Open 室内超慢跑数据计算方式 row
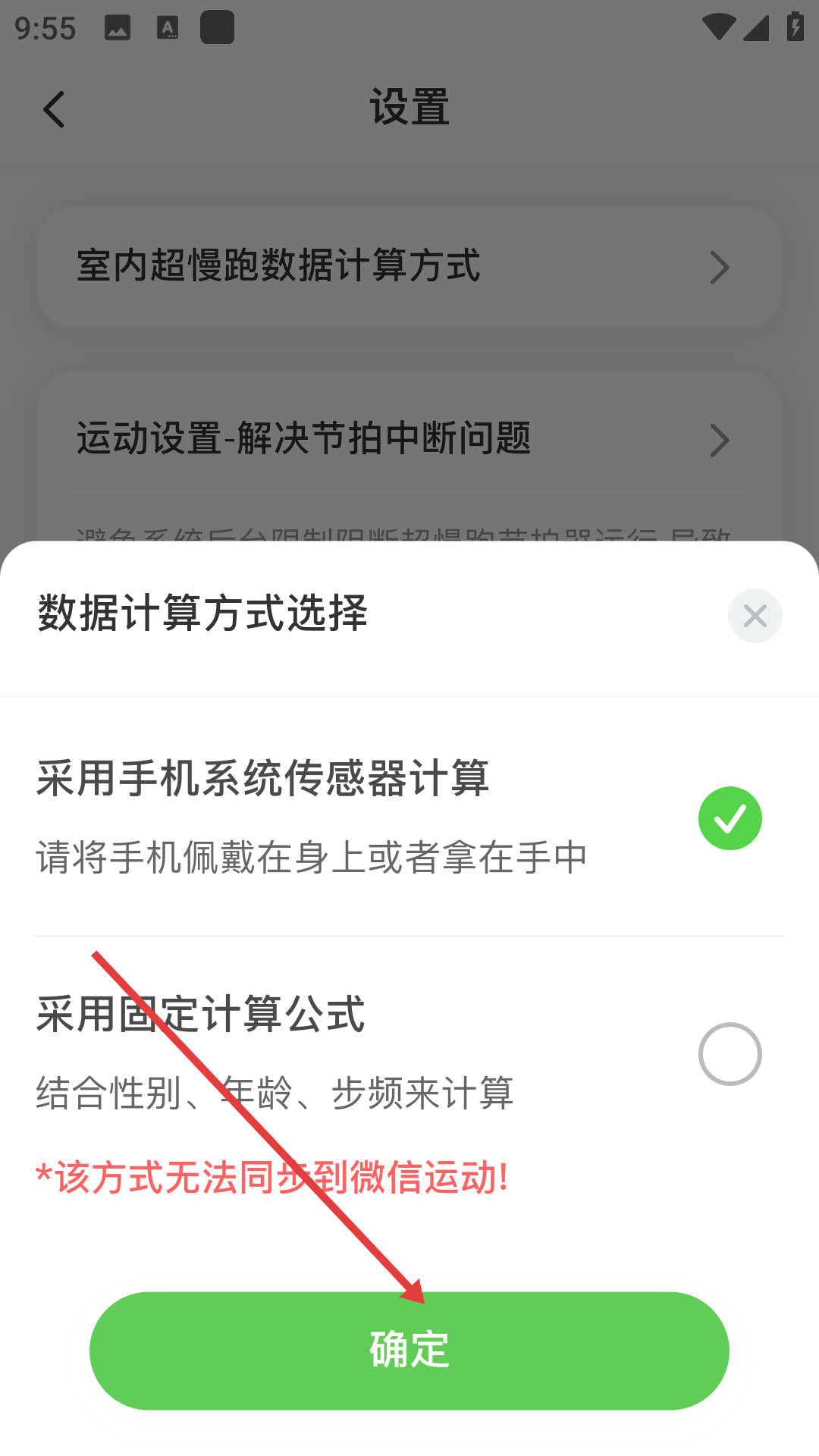Viewport: 819px width, 1456px height. [409, 267]
